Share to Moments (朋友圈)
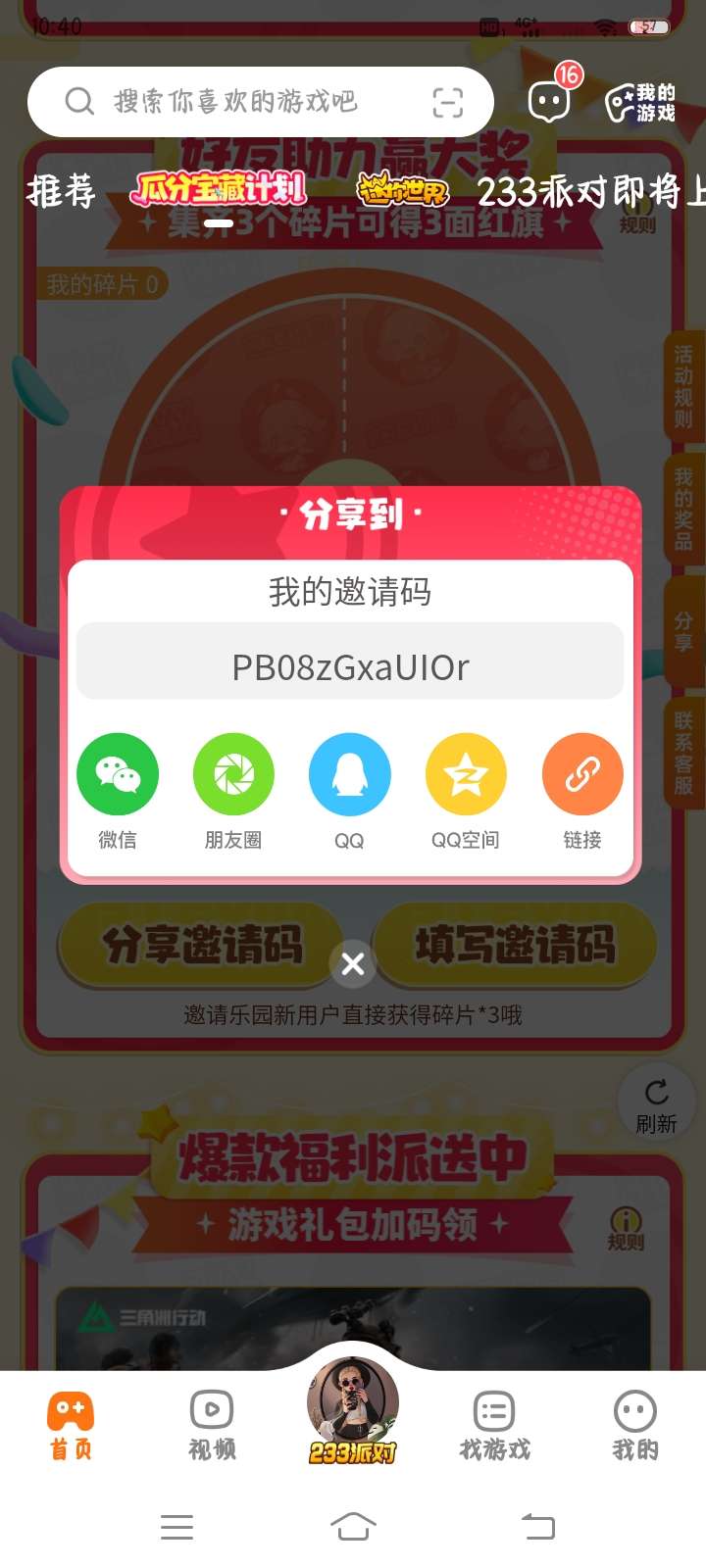The height and width of the screenshot is (1568, 706). tap(233, 775)
